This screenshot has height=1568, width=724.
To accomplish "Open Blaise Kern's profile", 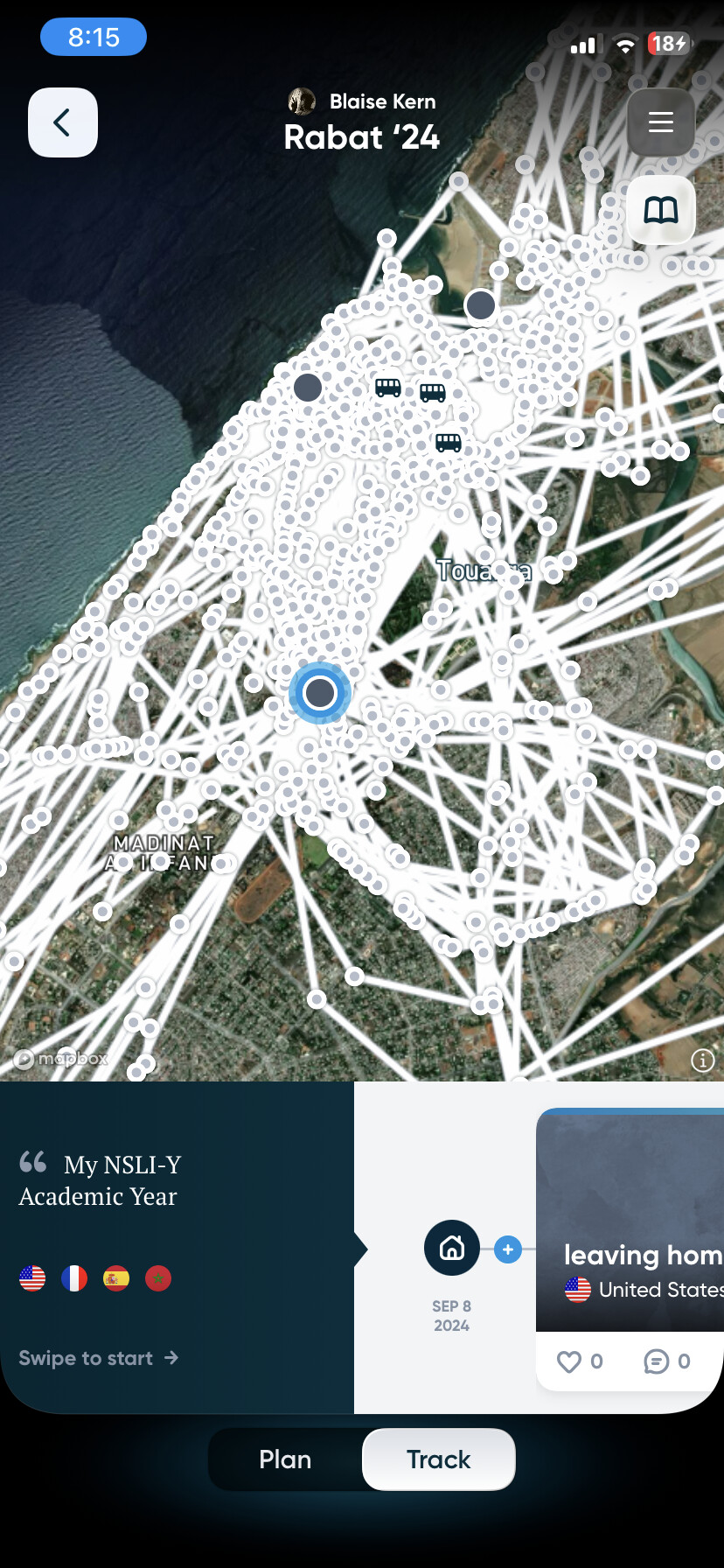I will click(x=362, y=101).
